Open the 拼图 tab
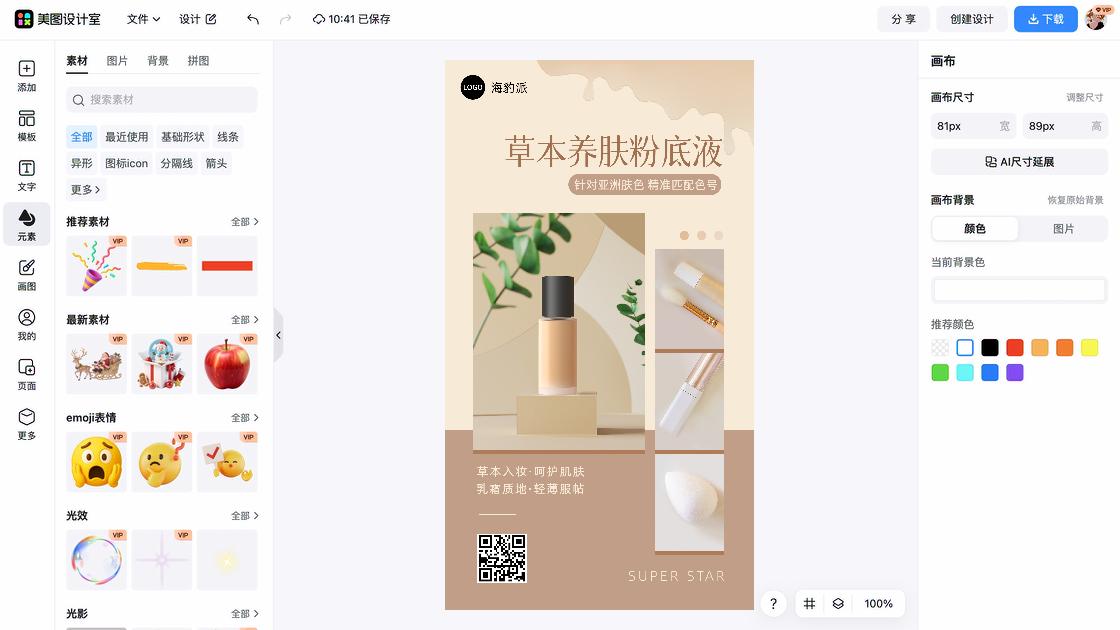This screenshot has height=630, width=1120. click(x=198, y=61)
